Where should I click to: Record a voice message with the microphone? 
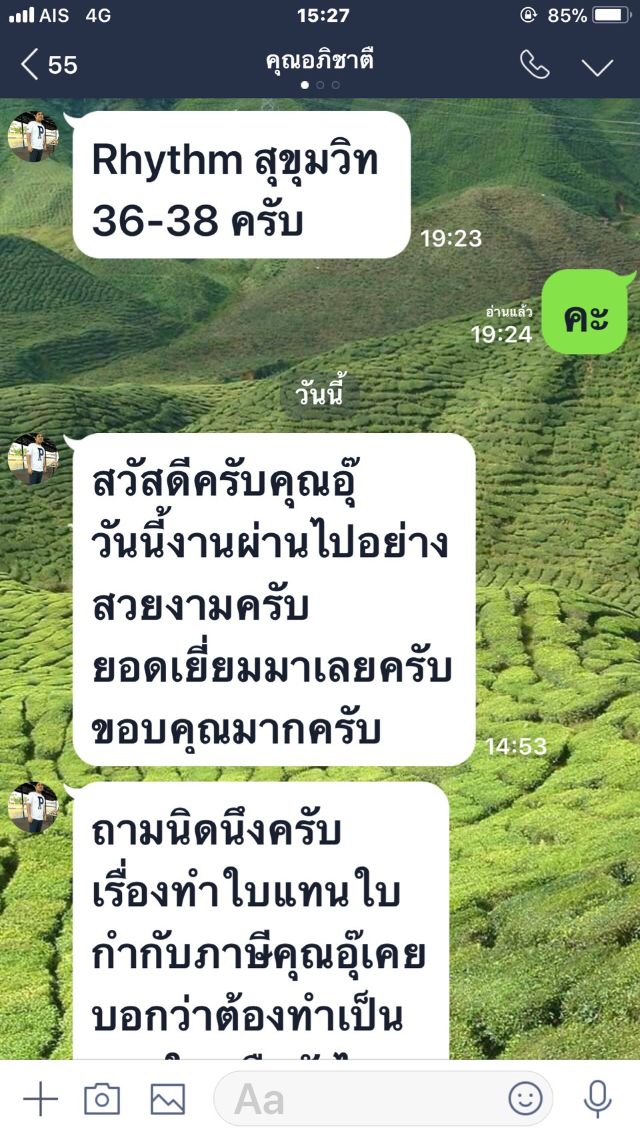click(597, 1099)
